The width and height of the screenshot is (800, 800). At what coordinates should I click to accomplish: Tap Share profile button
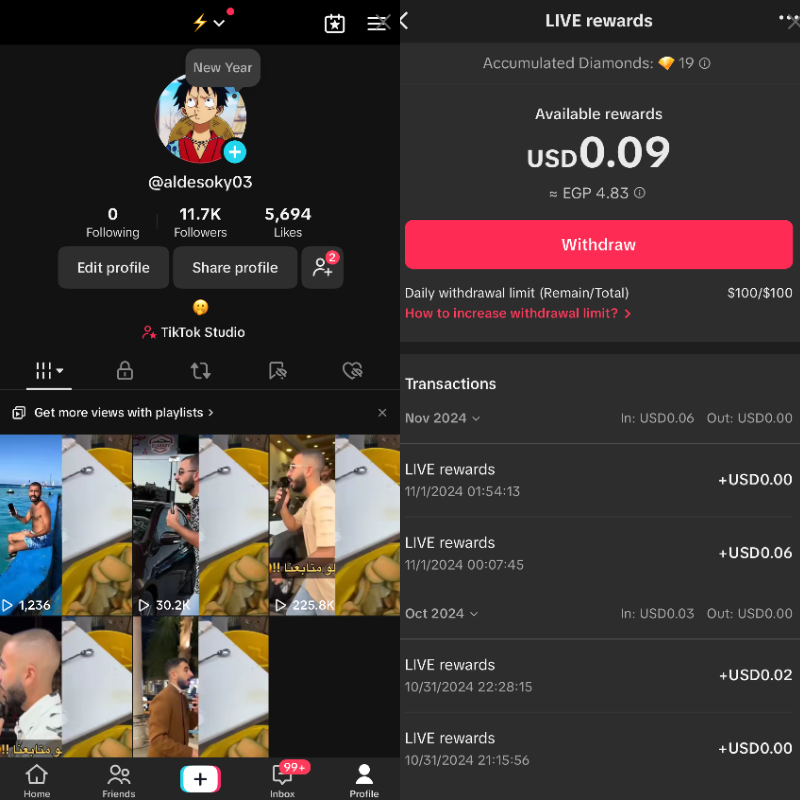click(235, 268)
